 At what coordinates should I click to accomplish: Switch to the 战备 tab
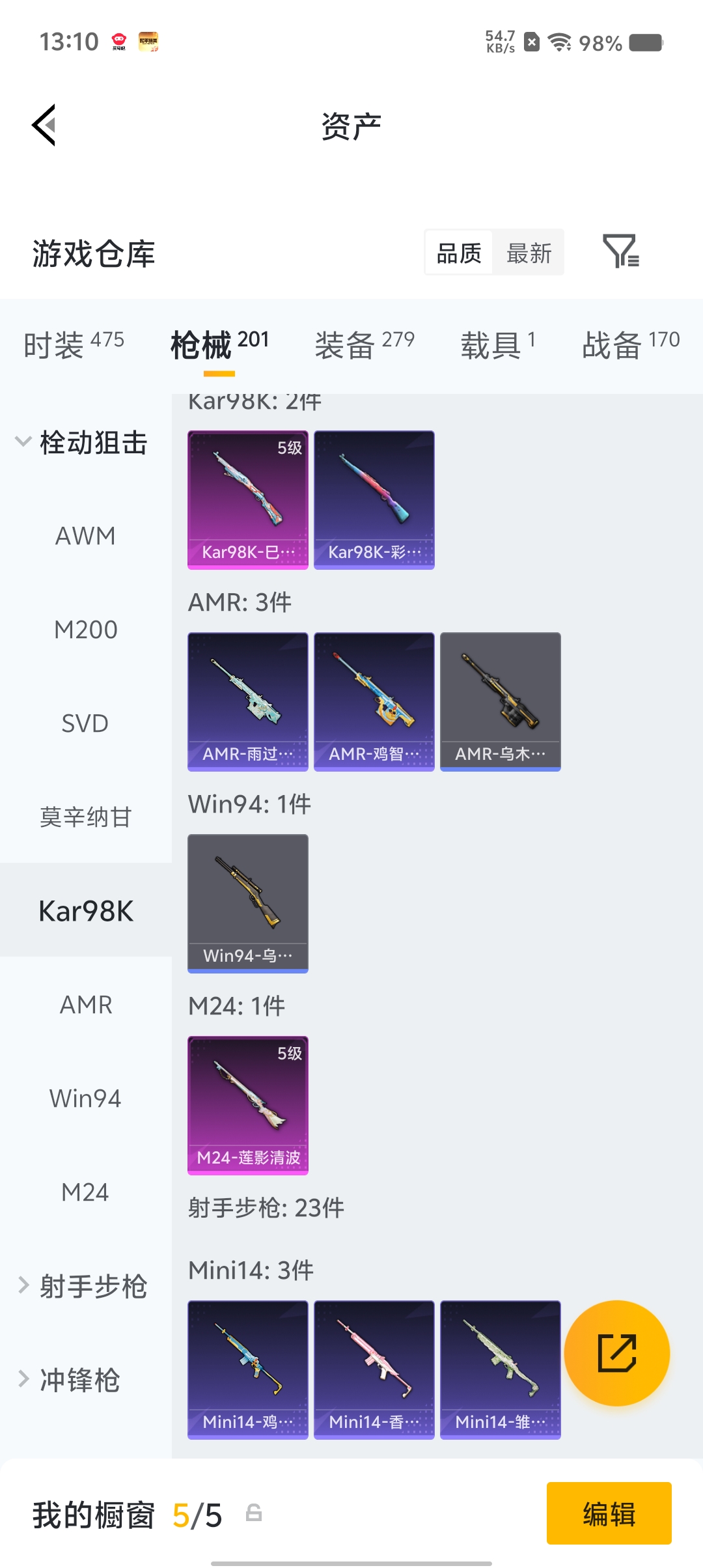point(630,344)
